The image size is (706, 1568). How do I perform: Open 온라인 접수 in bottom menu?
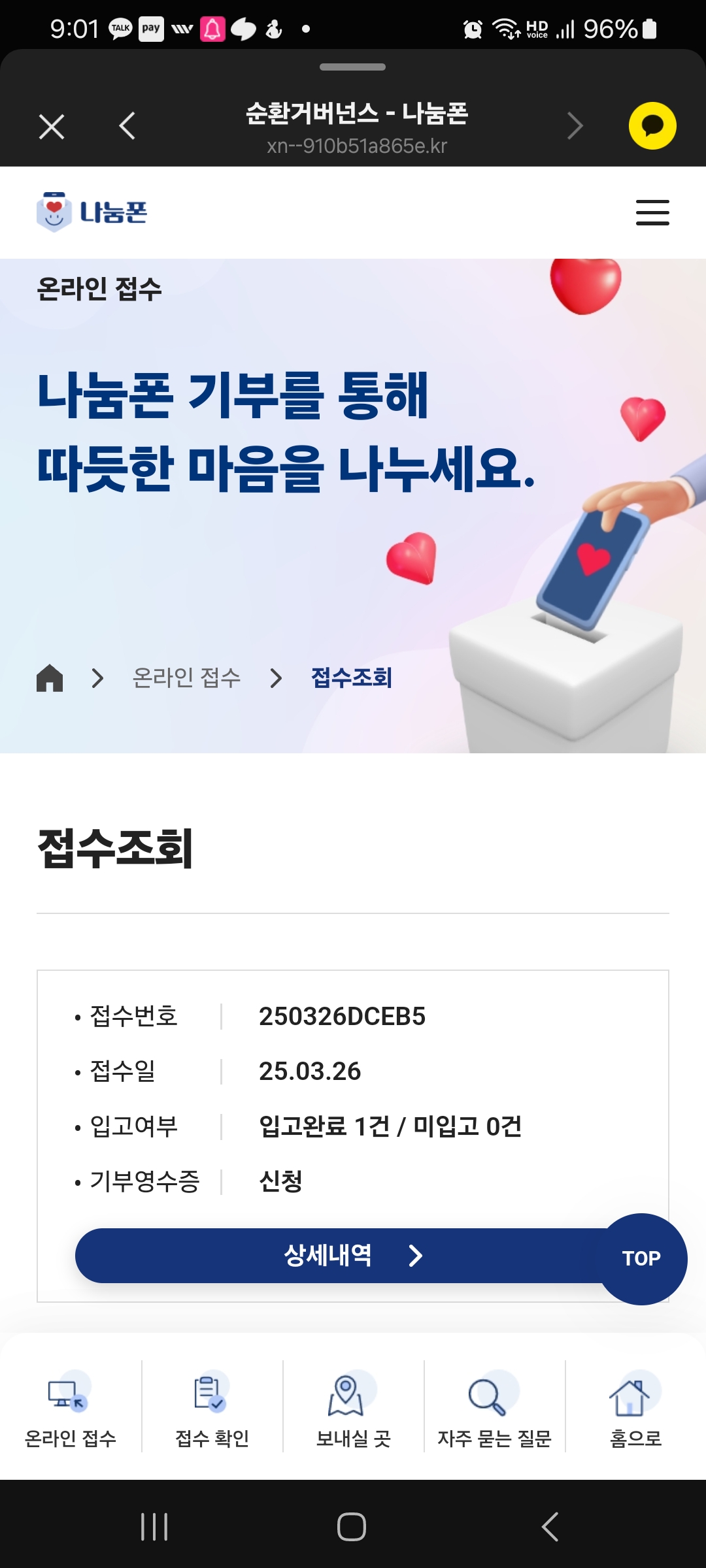tap(70, 1407)
